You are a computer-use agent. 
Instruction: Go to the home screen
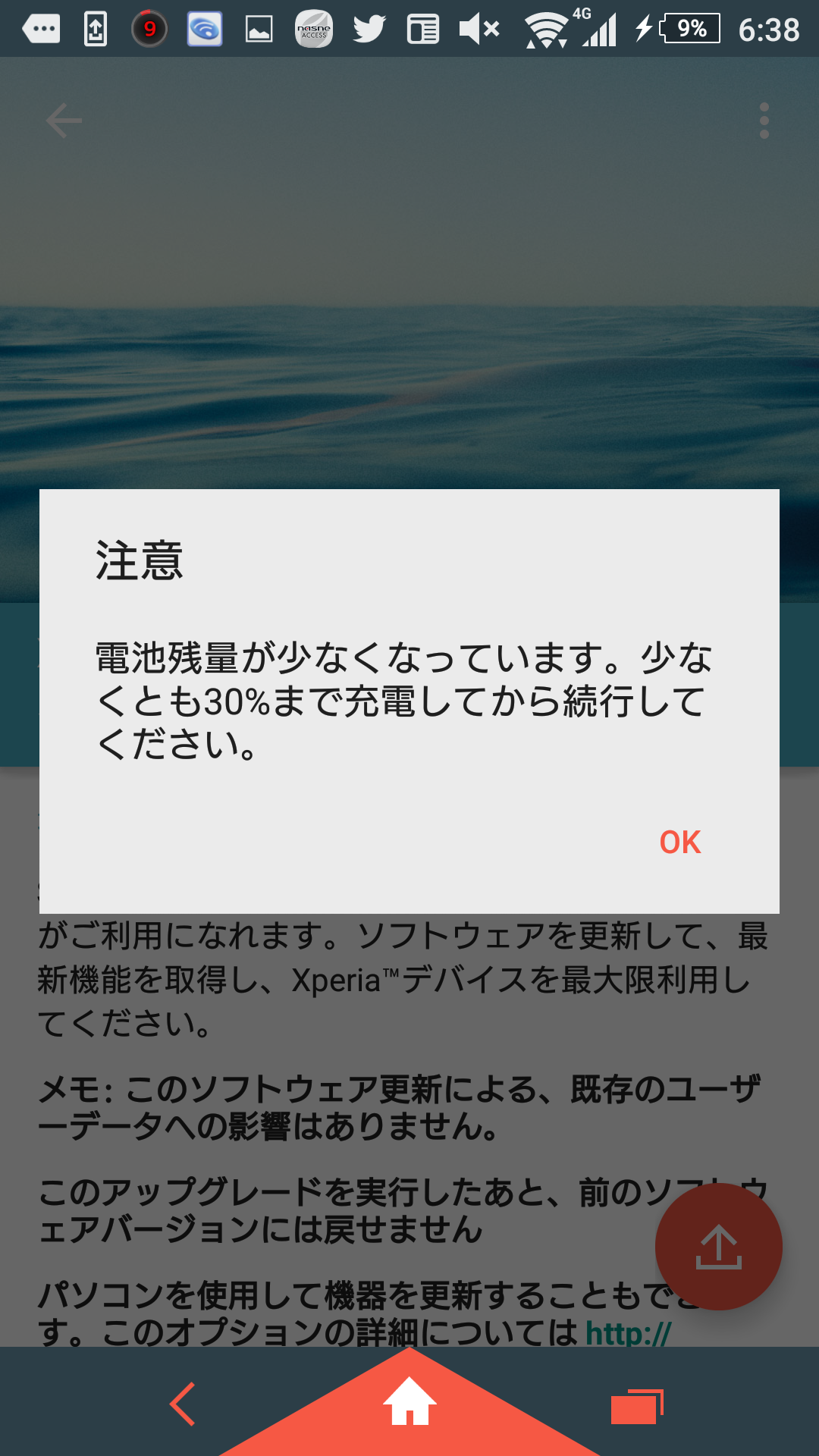click(409, 1402)
